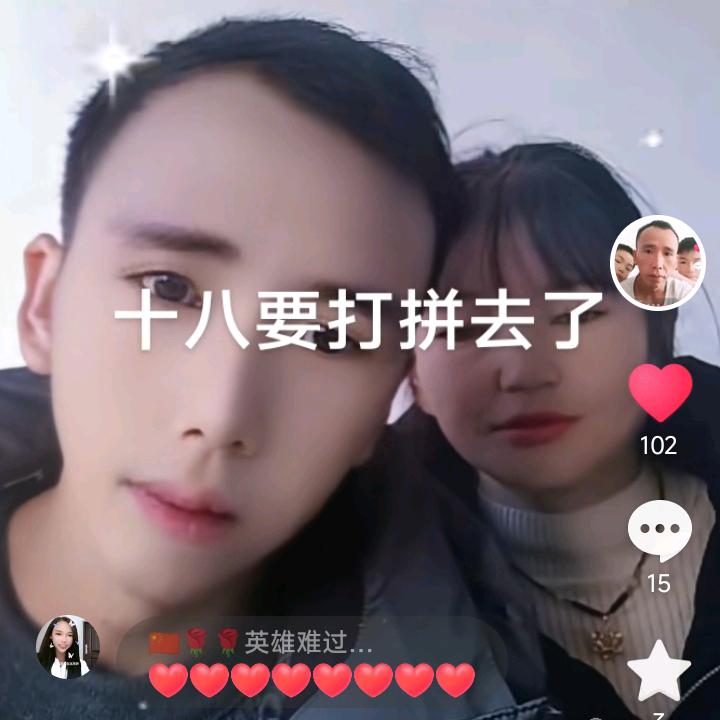The height and width of the screenshot is (720, 720).
Task: Open the 英雄难过 comment bubble
Action: click(x=312, y=660)
